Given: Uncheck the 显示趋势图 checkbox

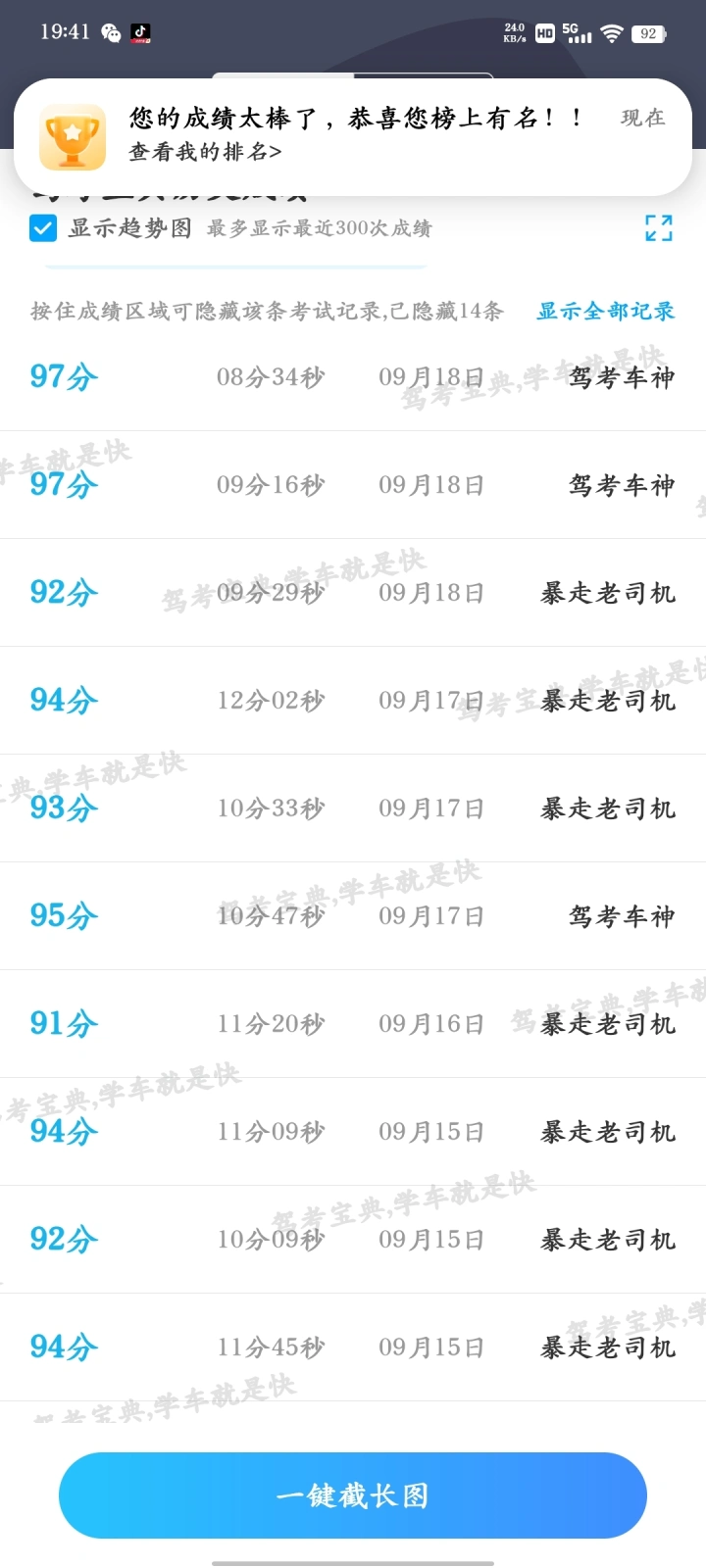Looking at the screenshot, I should tap(43, 228).
